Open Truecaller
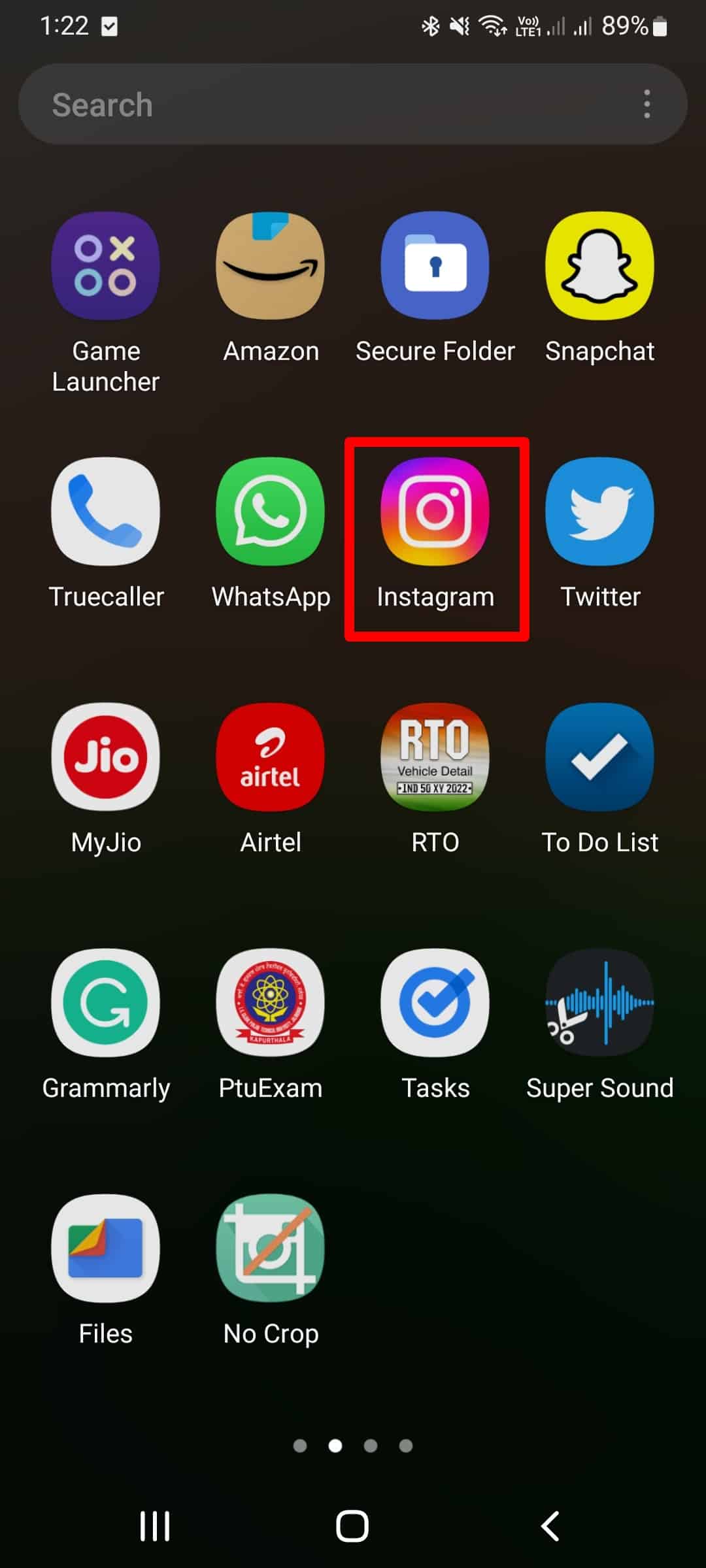The width and height of the screenshot is (706, 1568). click(105, 512)
